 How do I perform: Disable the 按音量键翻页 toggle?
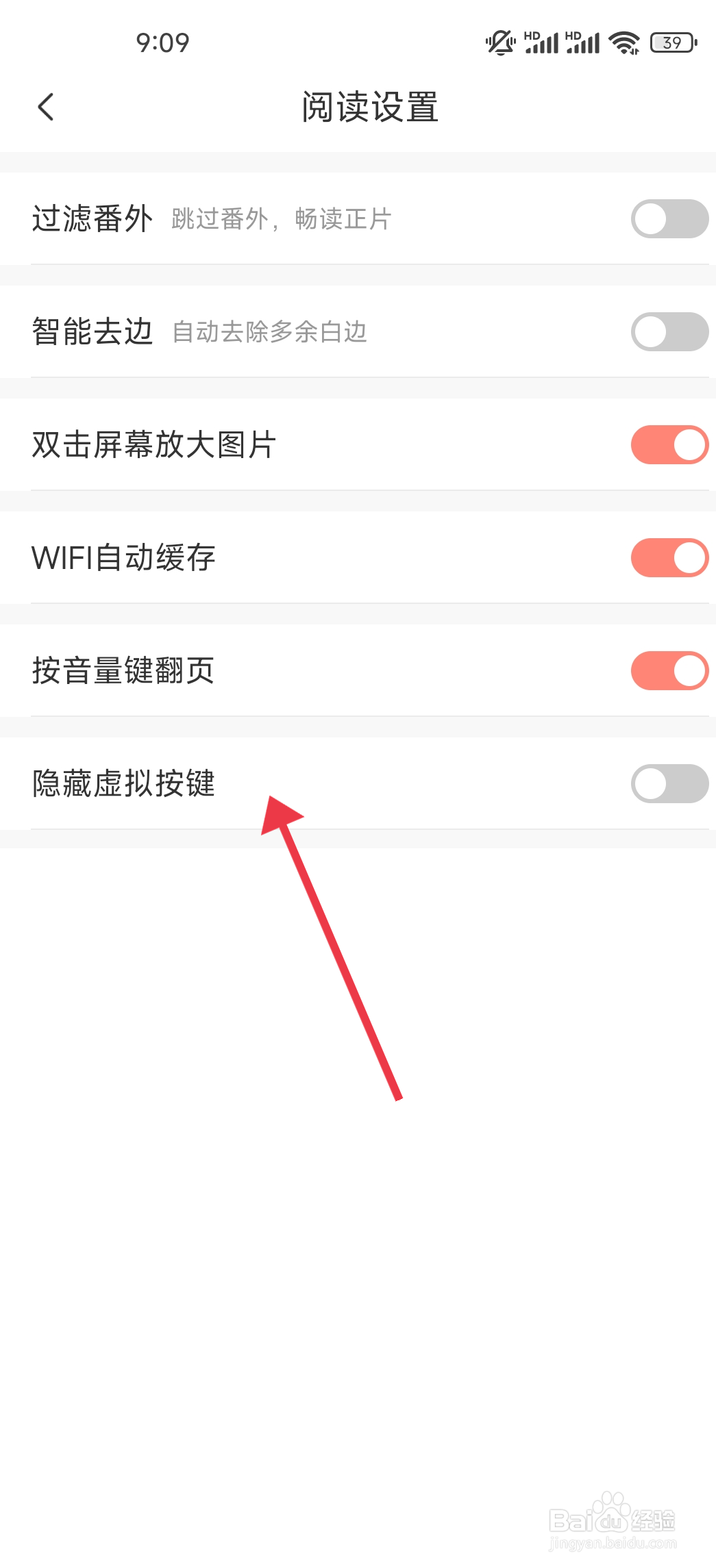668,671
